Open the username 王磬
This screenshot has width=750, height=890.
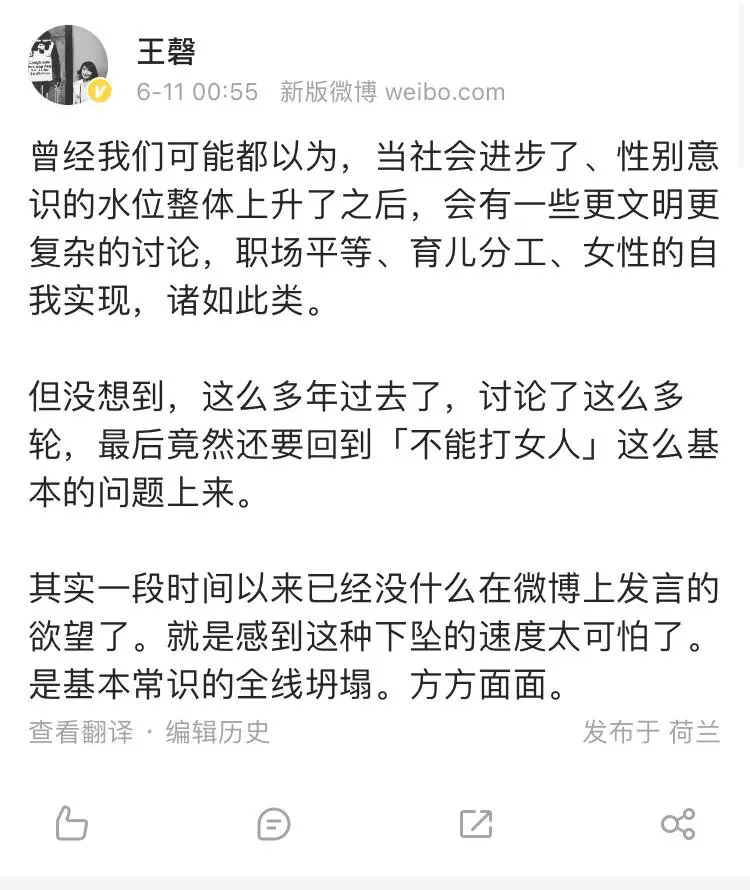[x=165, y=52]
